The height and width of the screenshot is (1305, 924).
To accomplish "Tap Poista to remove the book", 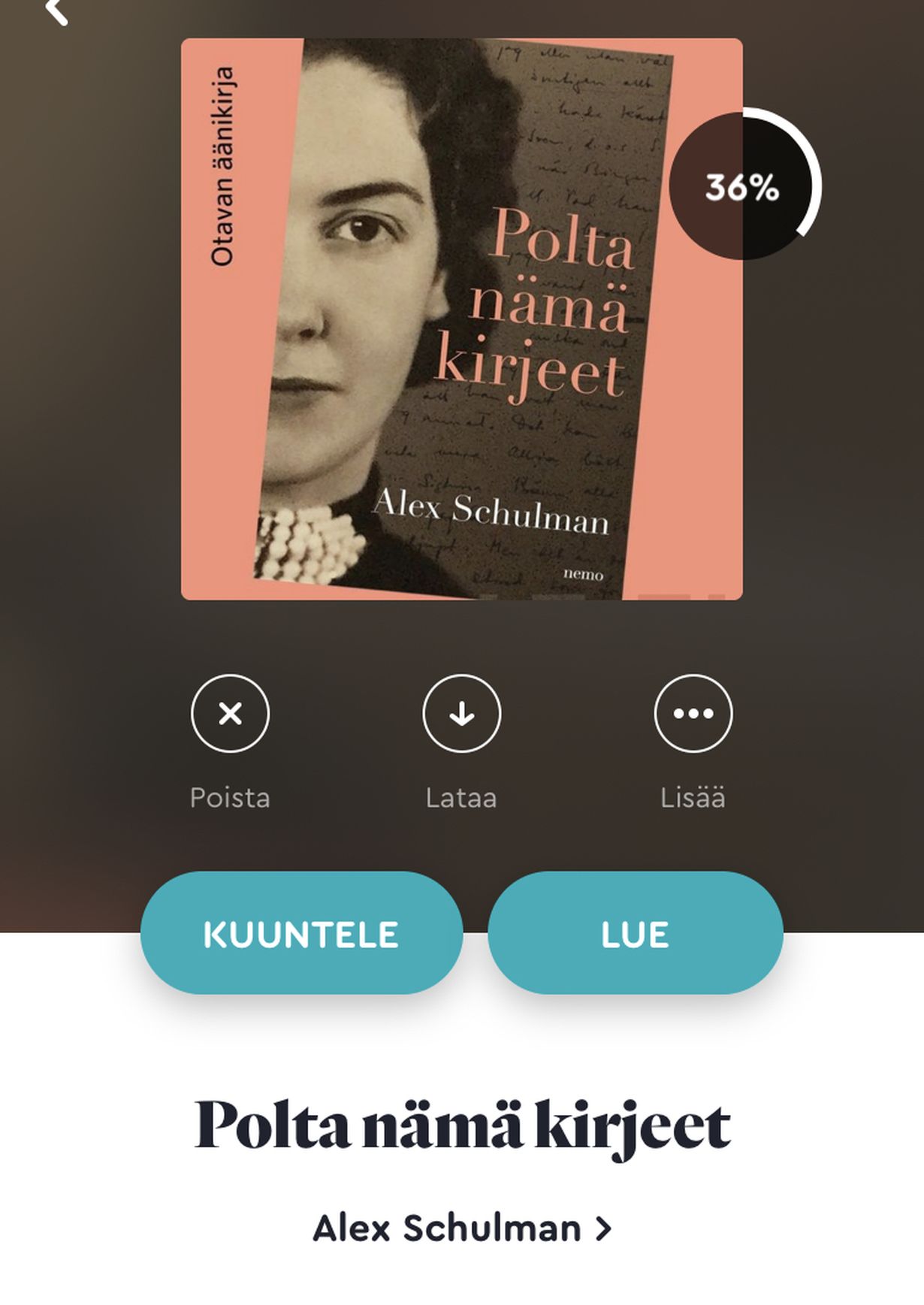I will pyautogui.click(x=230, y=713).
